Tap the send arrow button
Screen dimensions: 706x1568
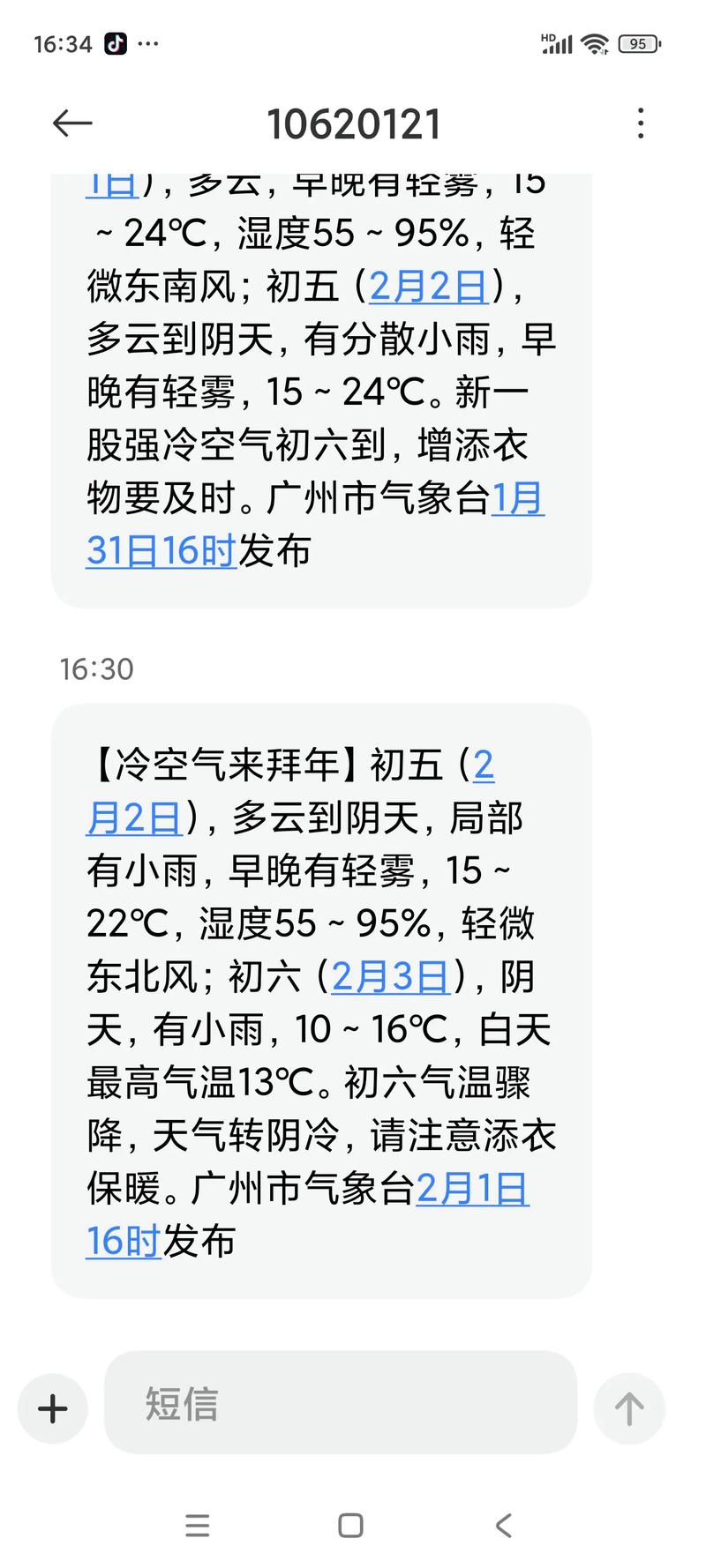pyautogui.click(x=628, y=1407)
